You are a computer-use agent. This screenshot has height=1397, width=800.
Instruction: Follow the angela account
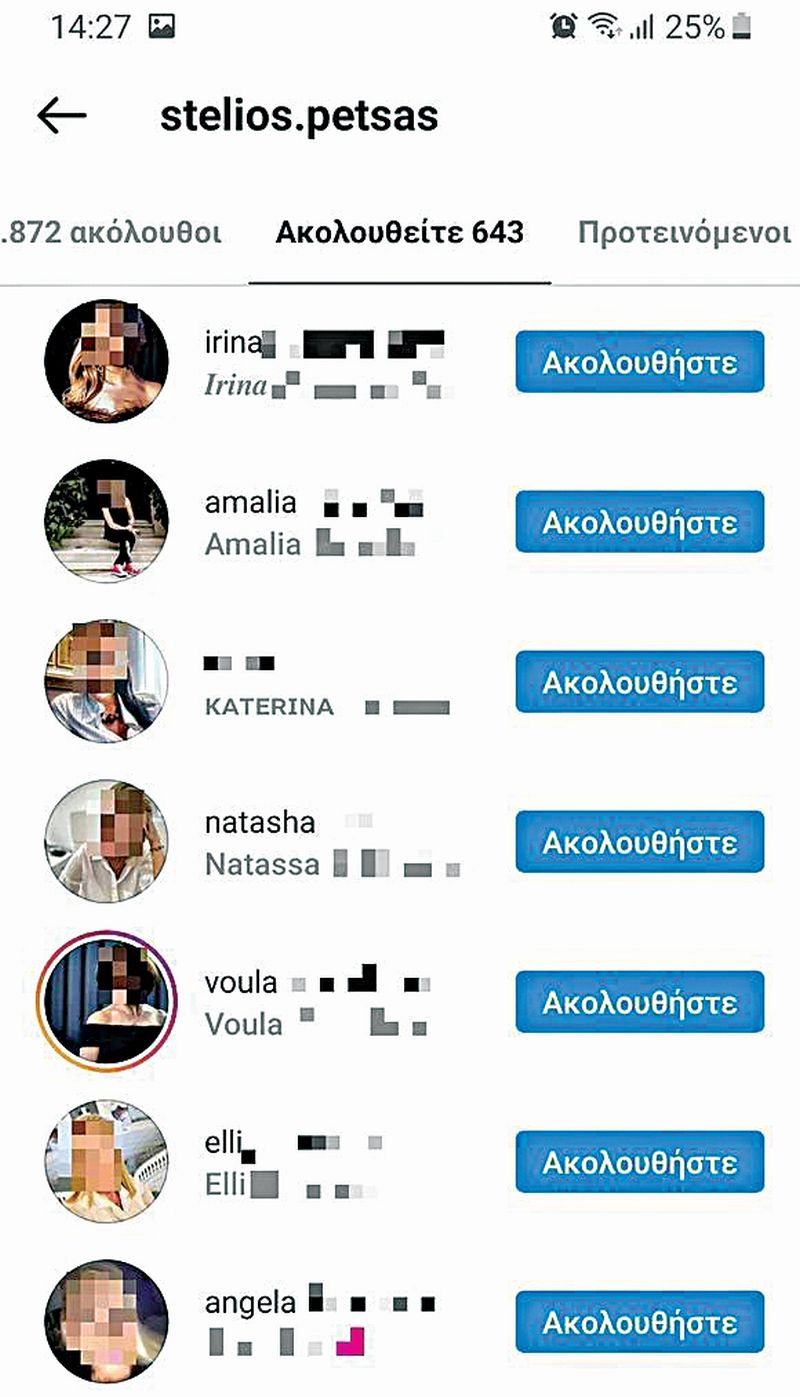pyautogui.click(x=639, y=1321)
